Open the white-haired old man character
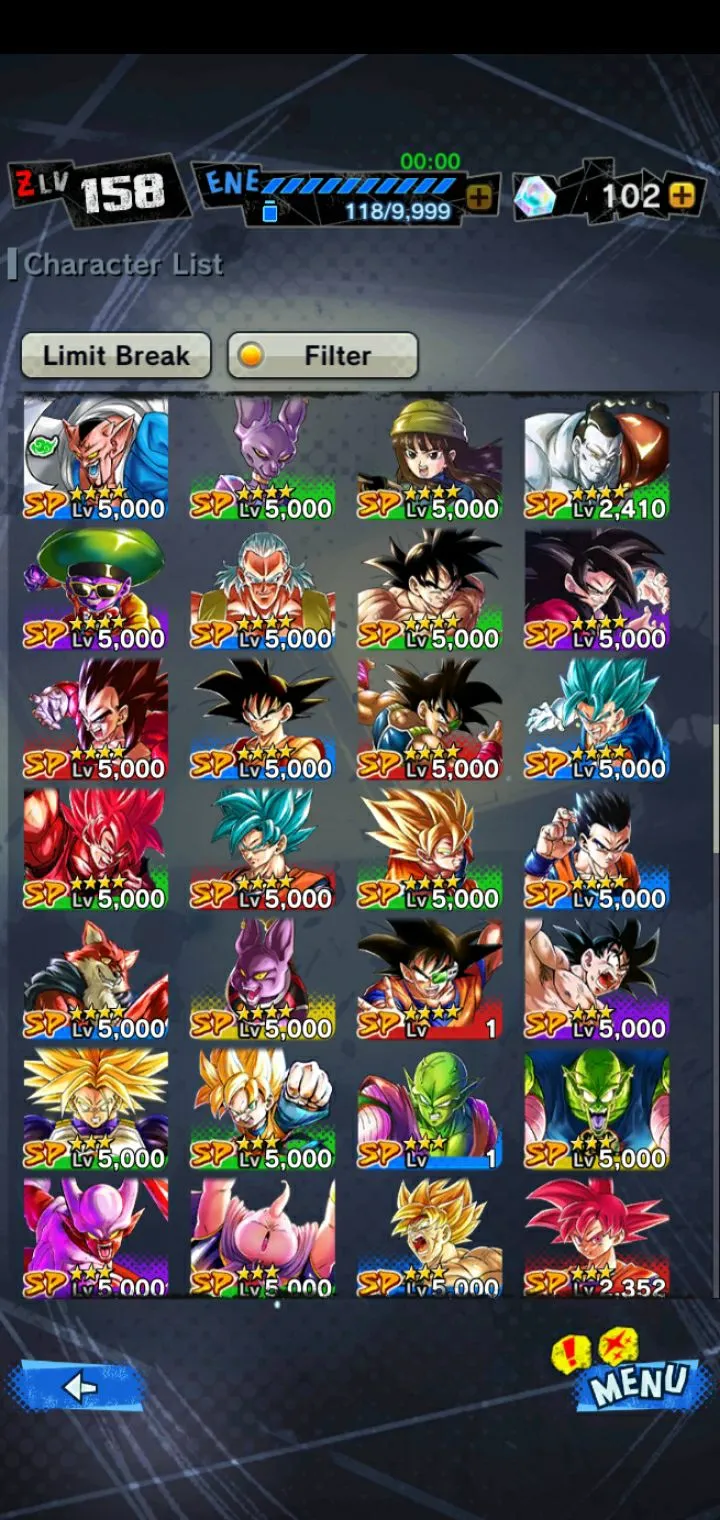 [263, 589]
